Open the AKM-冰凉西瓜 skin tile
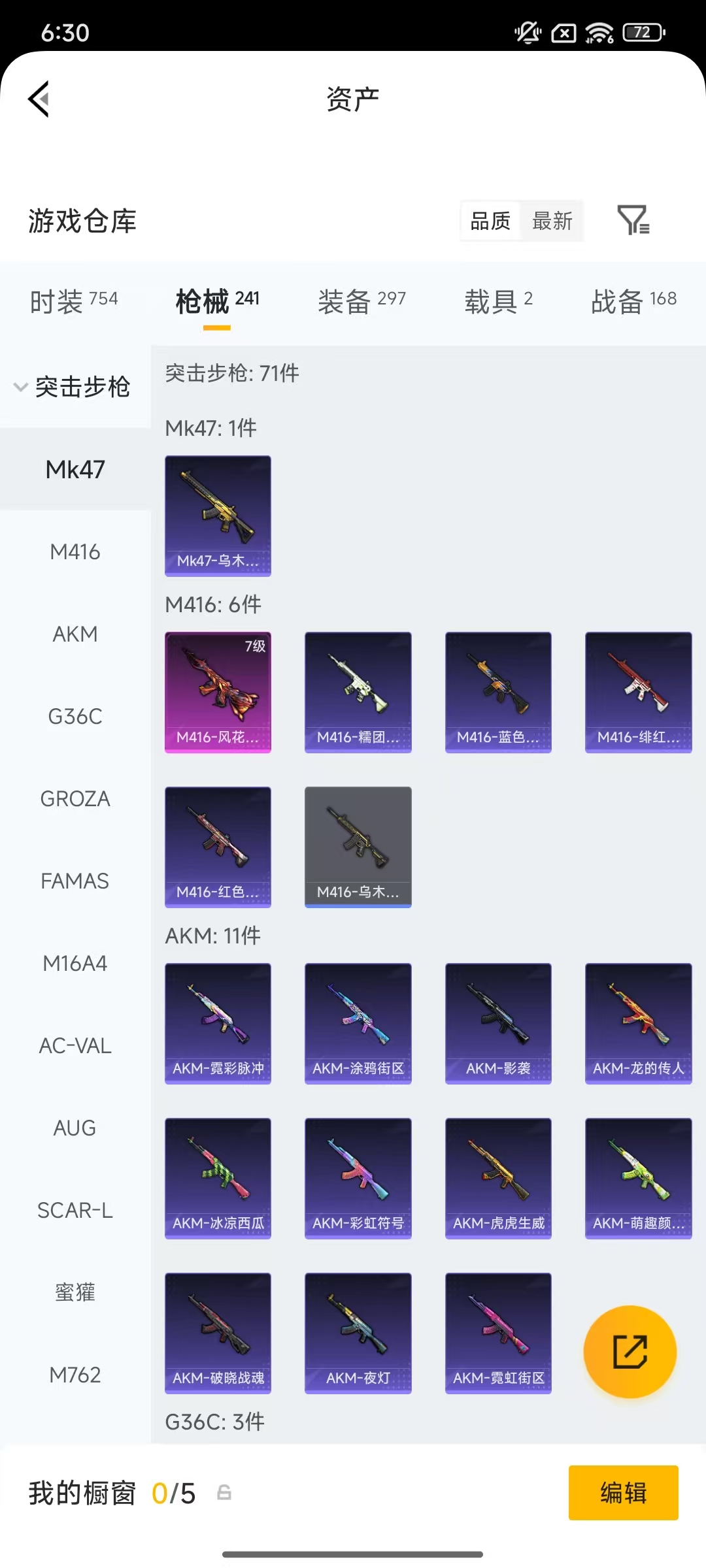The image size is (706, 1568). click(218, 1178)
